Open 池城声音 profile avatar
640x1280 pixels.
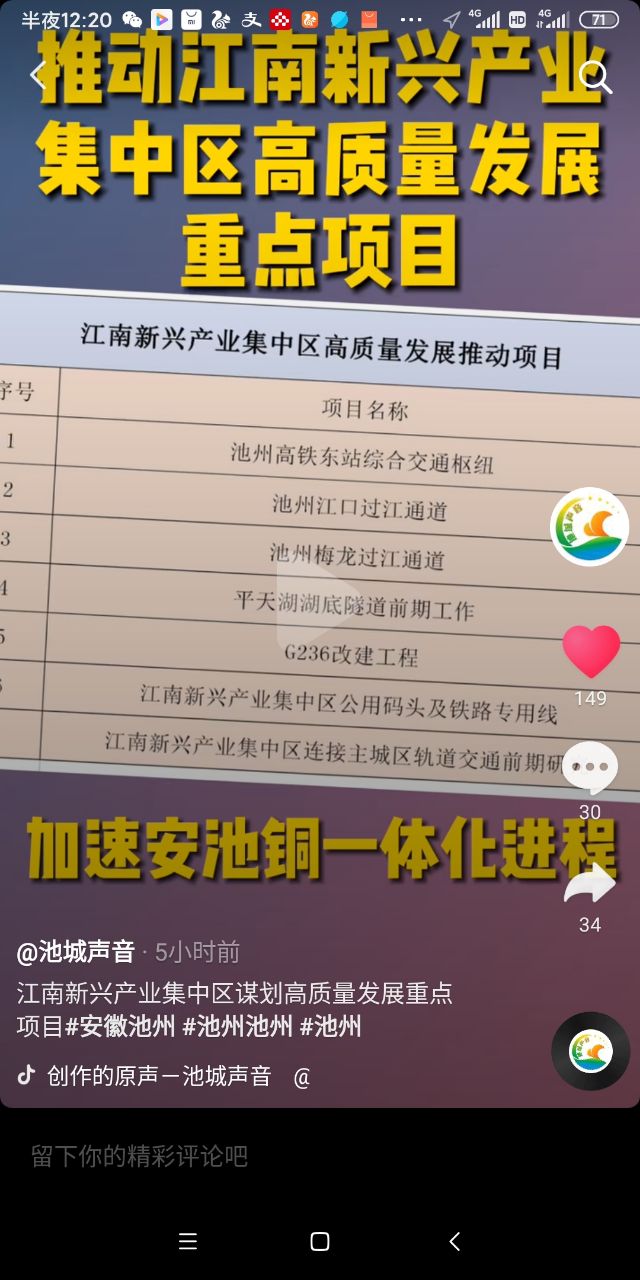(x=590, y=527)
